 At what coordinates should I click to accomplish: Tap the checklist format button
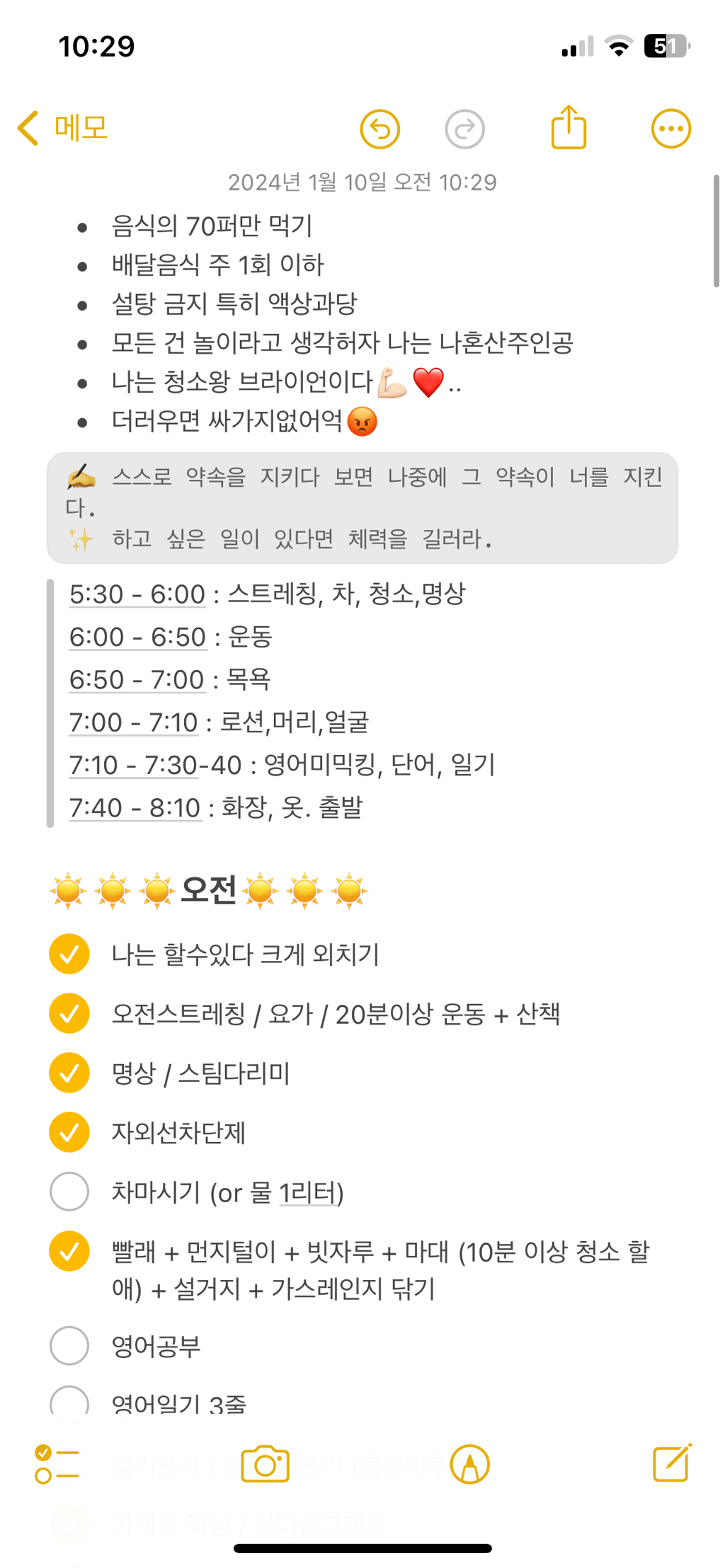tap(57, 1464)
